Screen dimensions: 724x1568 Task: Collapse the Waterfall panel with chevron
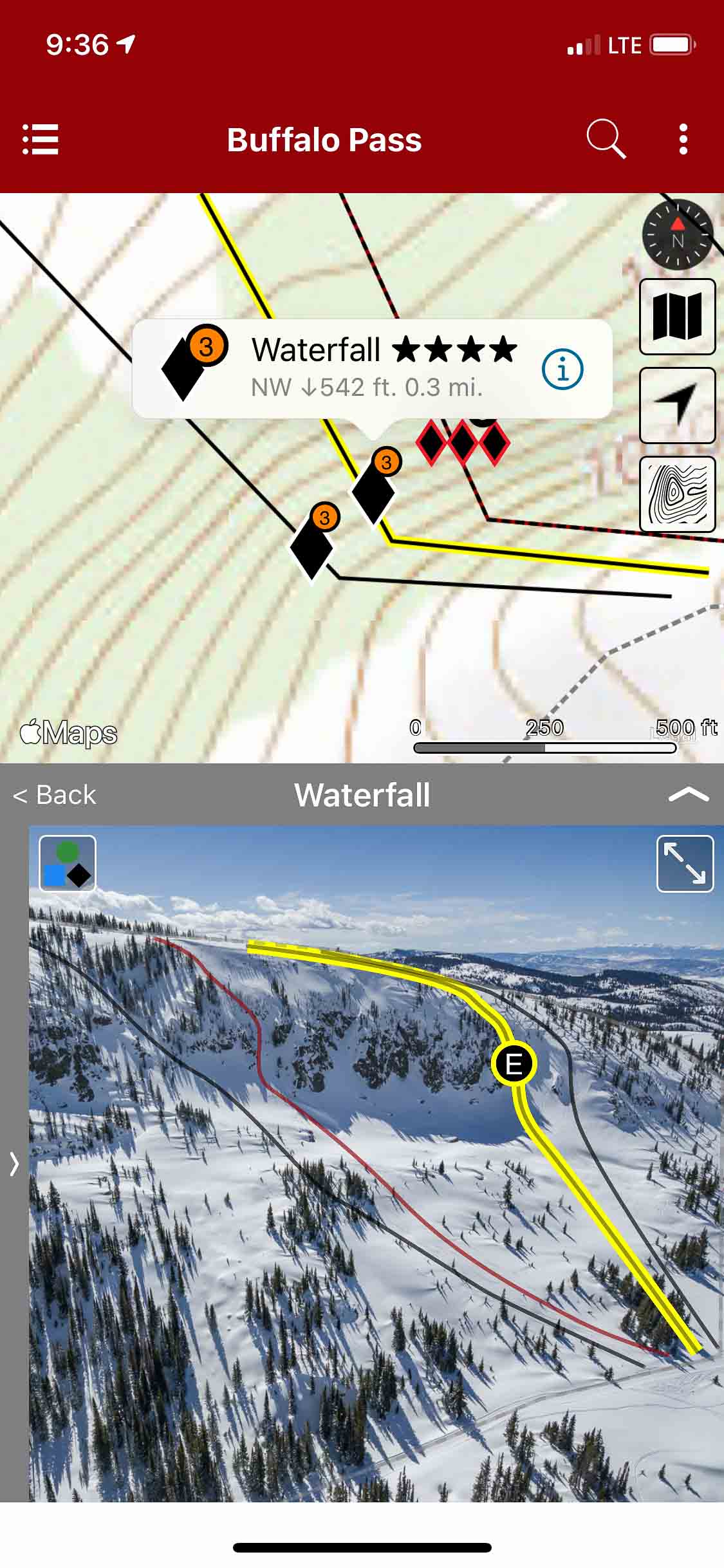pyautogui.click(x=688, y=795)
